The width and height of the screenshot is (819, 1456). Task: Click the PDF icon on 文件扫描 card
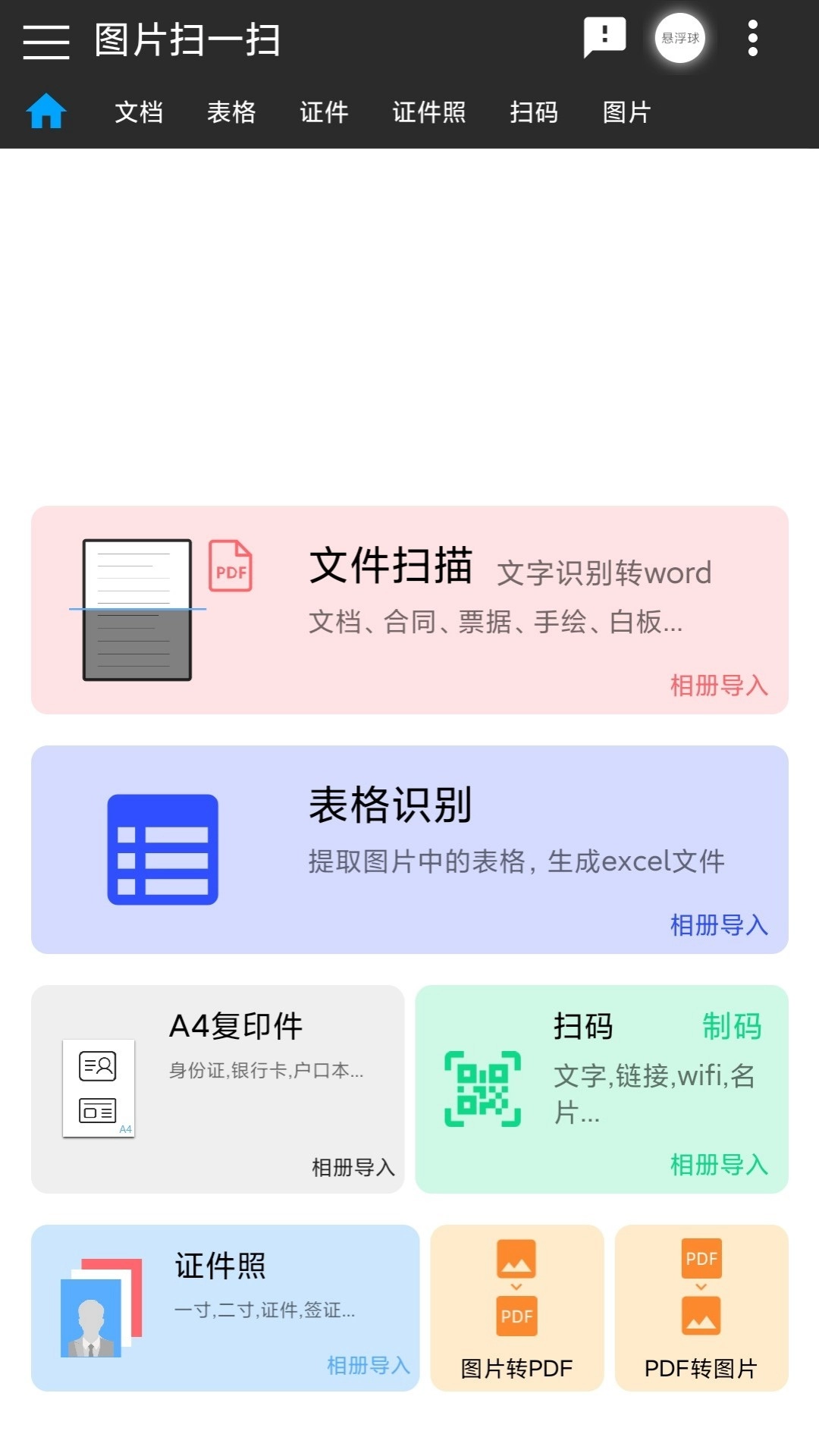point(230,567)
